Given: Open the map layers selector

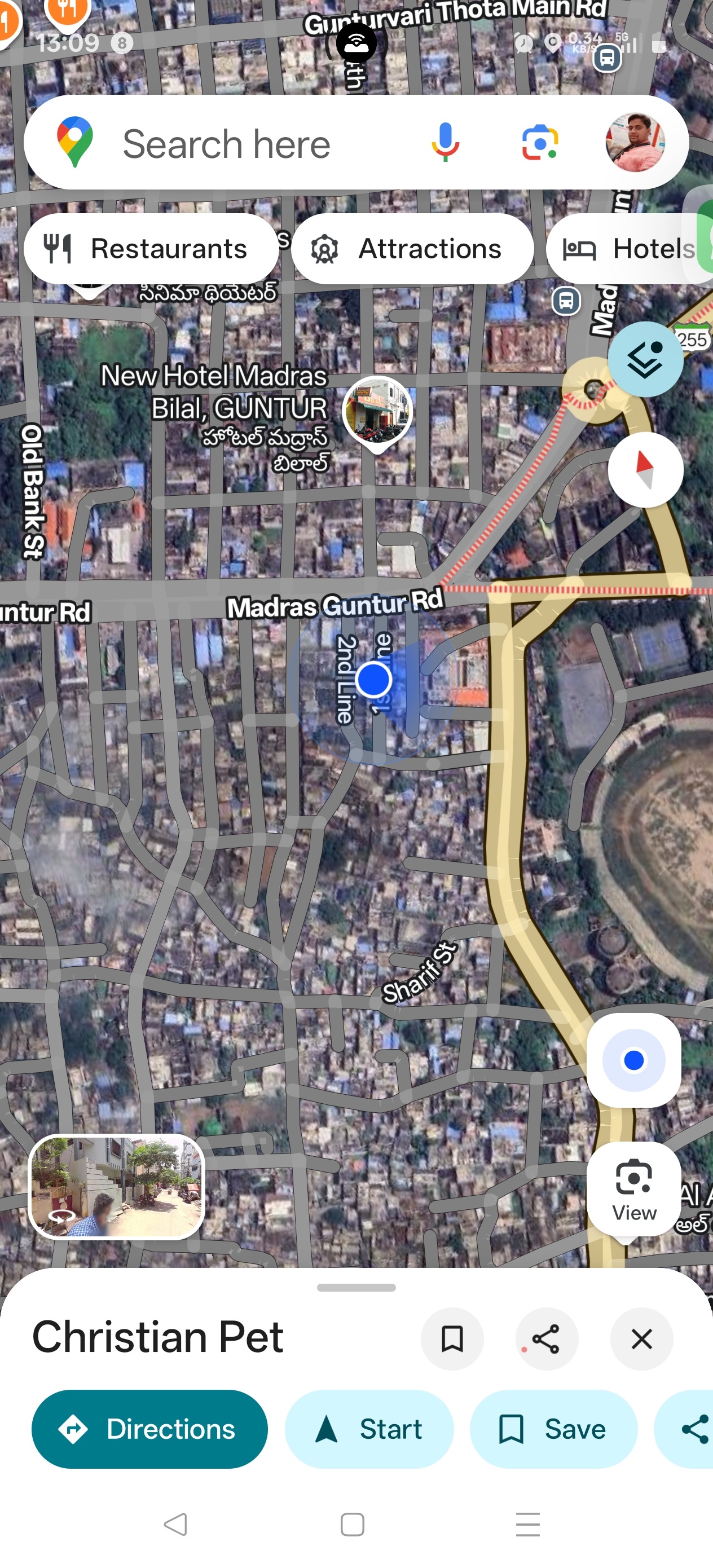Looking at the screenshot, I should click(645, 359).
